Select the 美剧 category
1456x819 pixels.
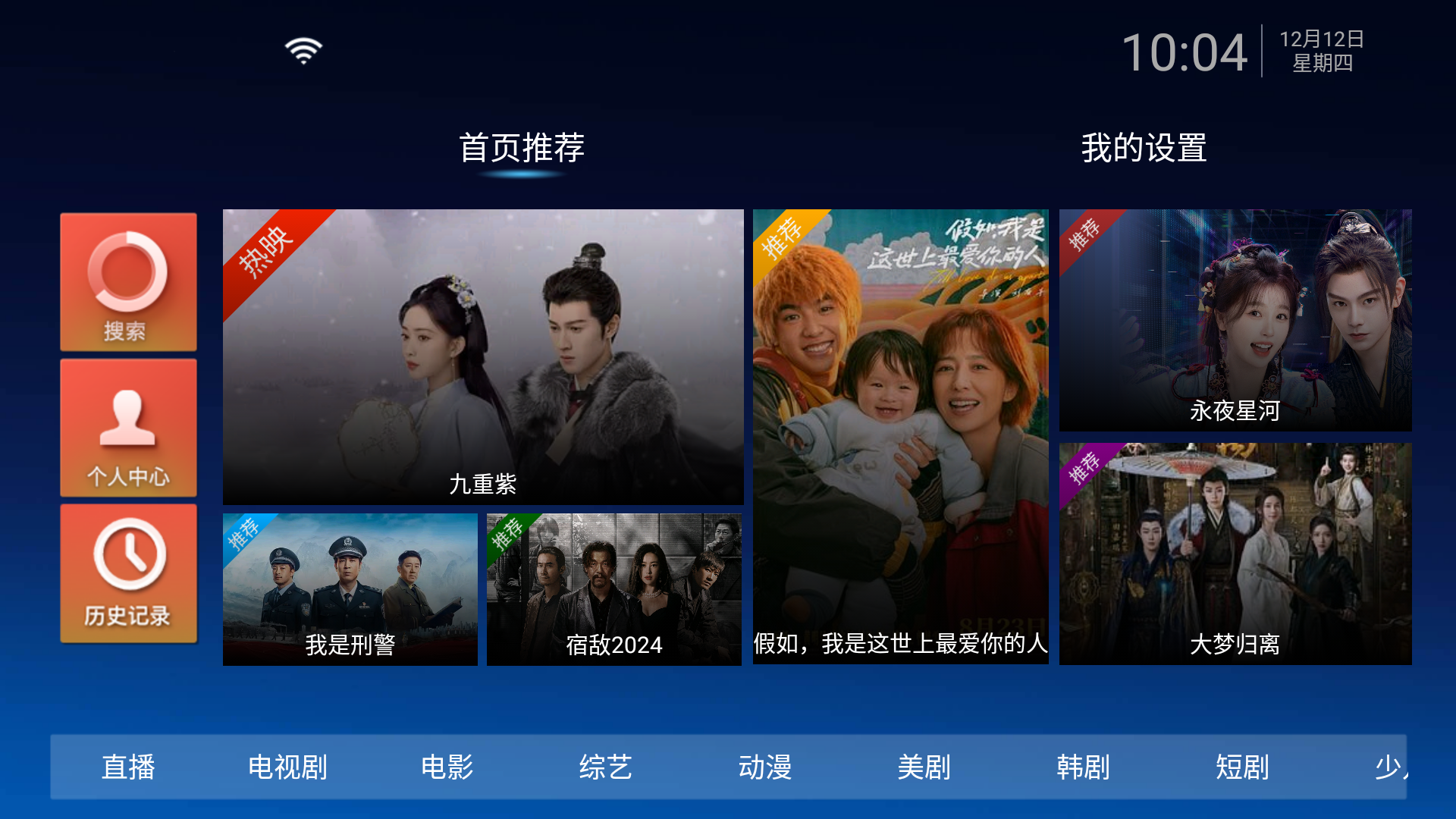pos(924,767)
